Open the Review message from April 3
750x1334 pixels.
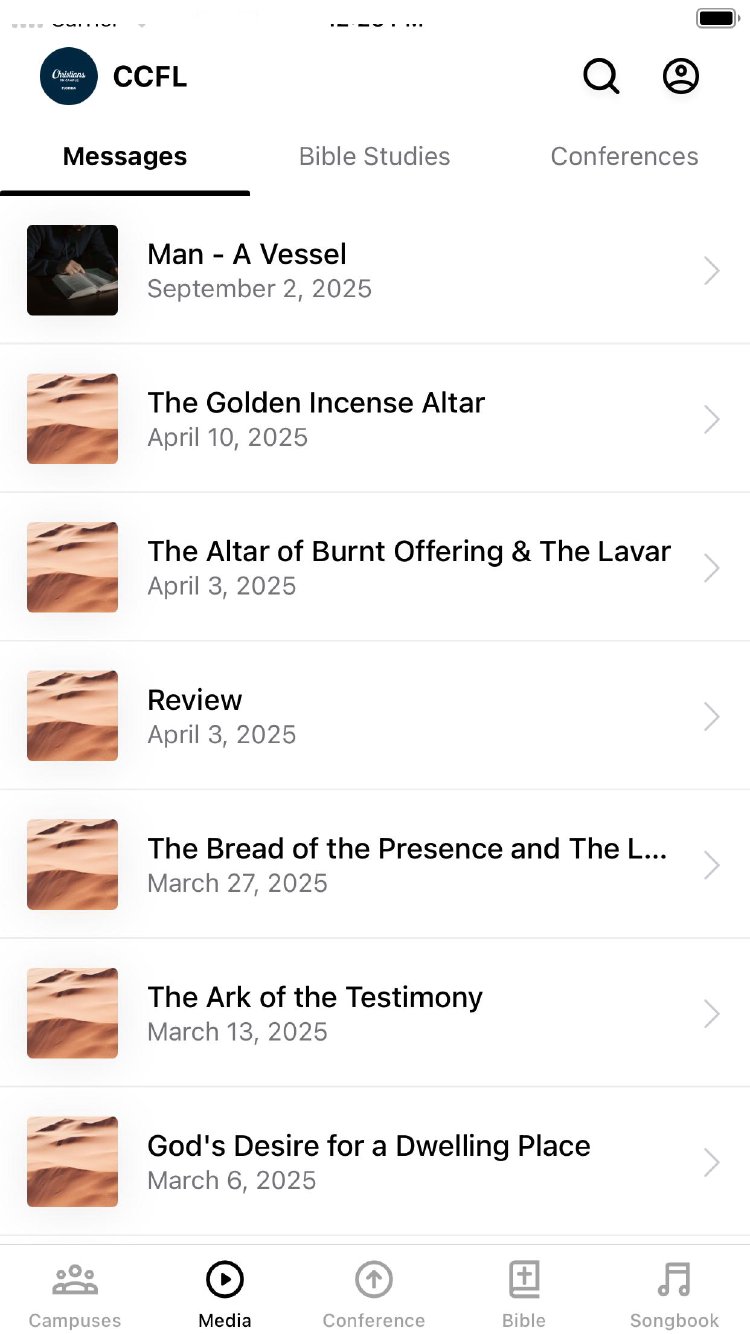point(375,716)
